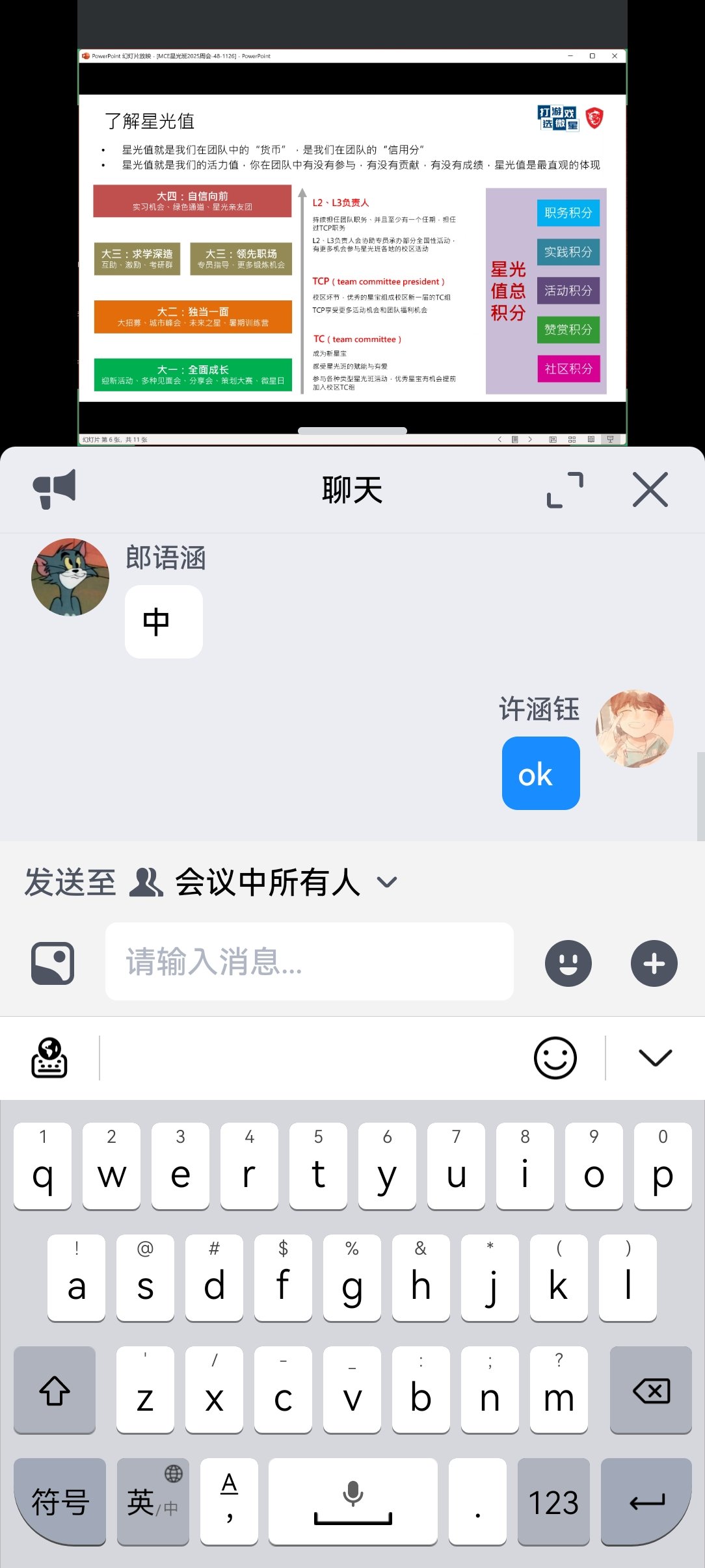705x1568 pixels.
Task: Click the plus icon for more chat options
Action: [x=654, y=963]
